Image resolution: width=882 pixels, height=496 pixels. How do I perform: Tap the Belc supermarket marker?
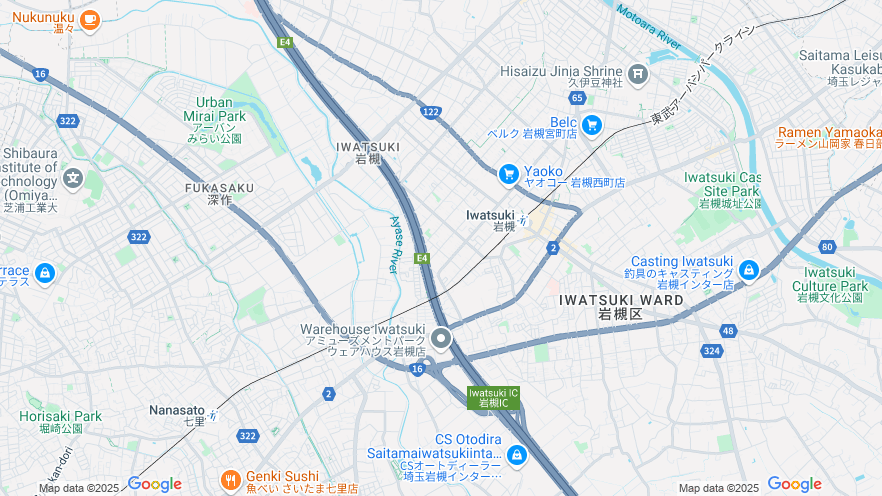(x=592, y=124)
